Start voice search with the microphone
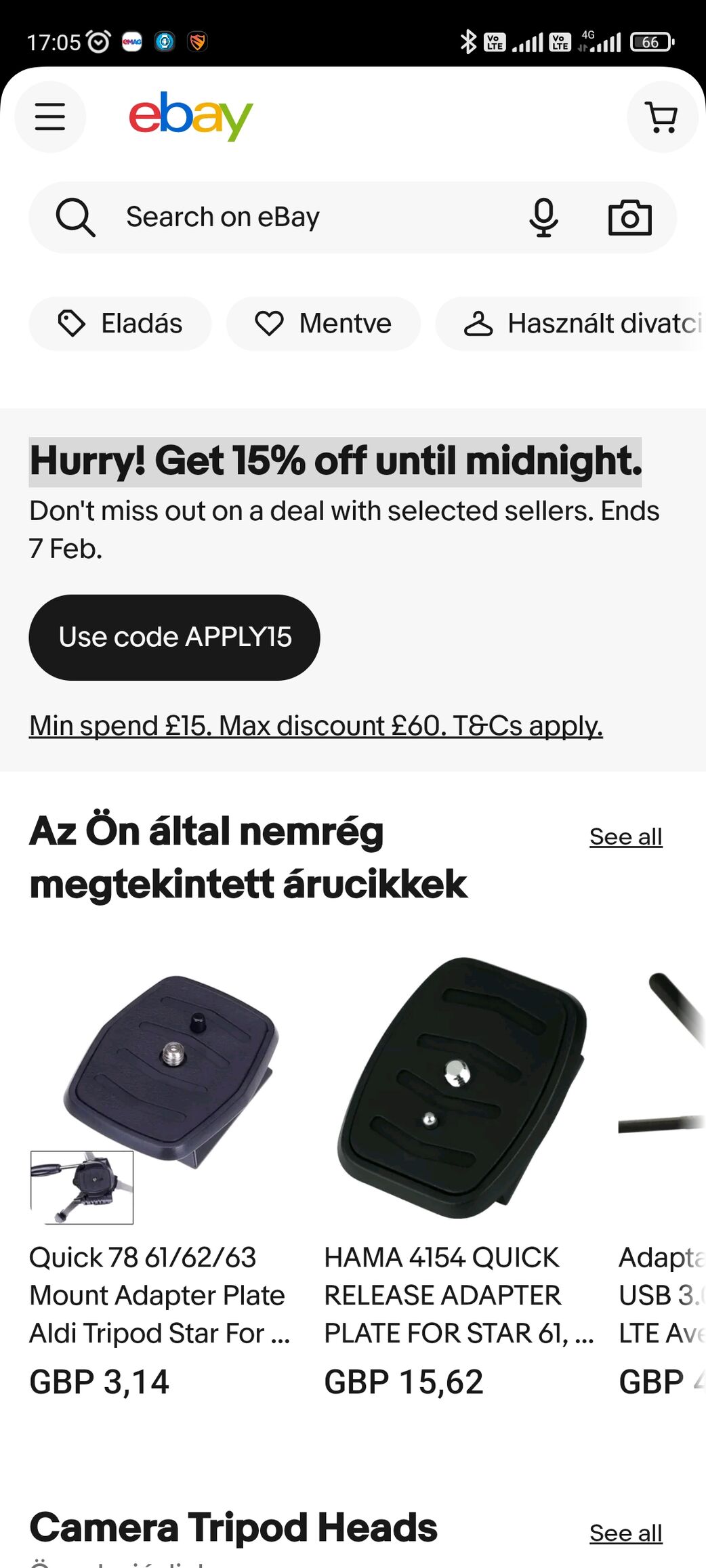 pyautogui.click(x=543, y=217)
